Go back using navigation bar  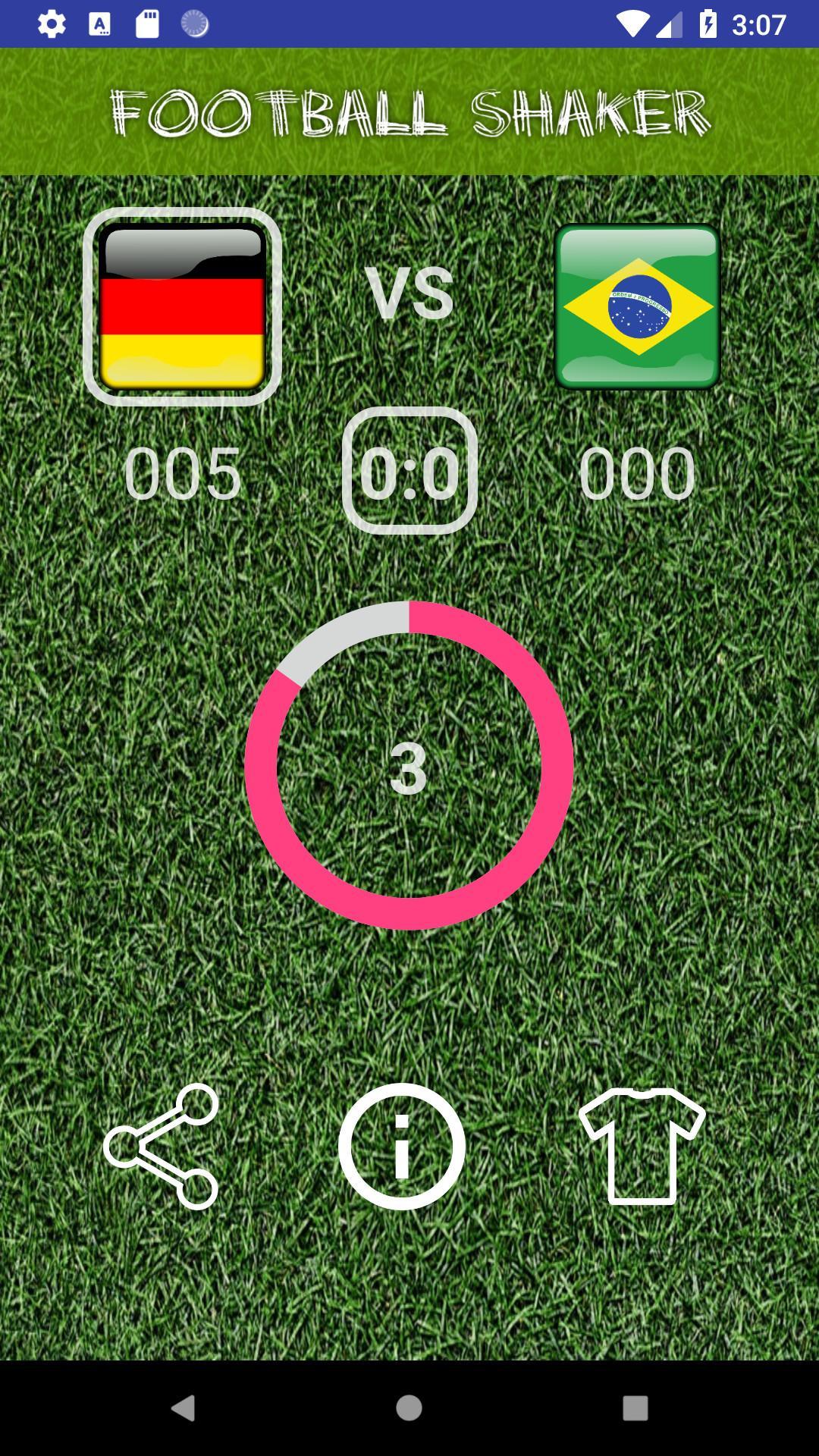click(183, 1408)
